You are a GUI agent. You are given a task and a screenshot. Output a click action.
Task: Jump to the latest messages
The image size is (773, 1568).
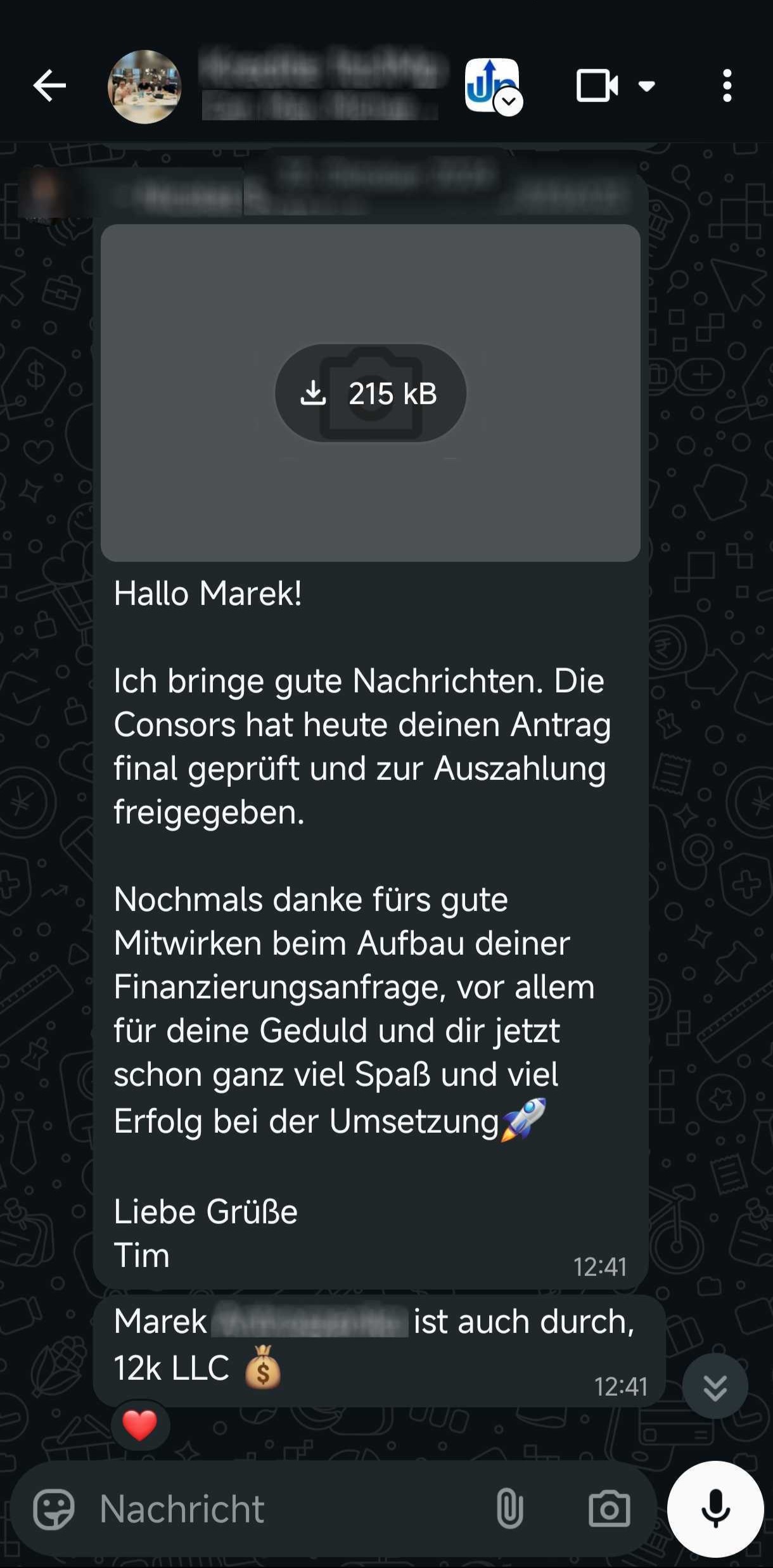coord(715,1386)
